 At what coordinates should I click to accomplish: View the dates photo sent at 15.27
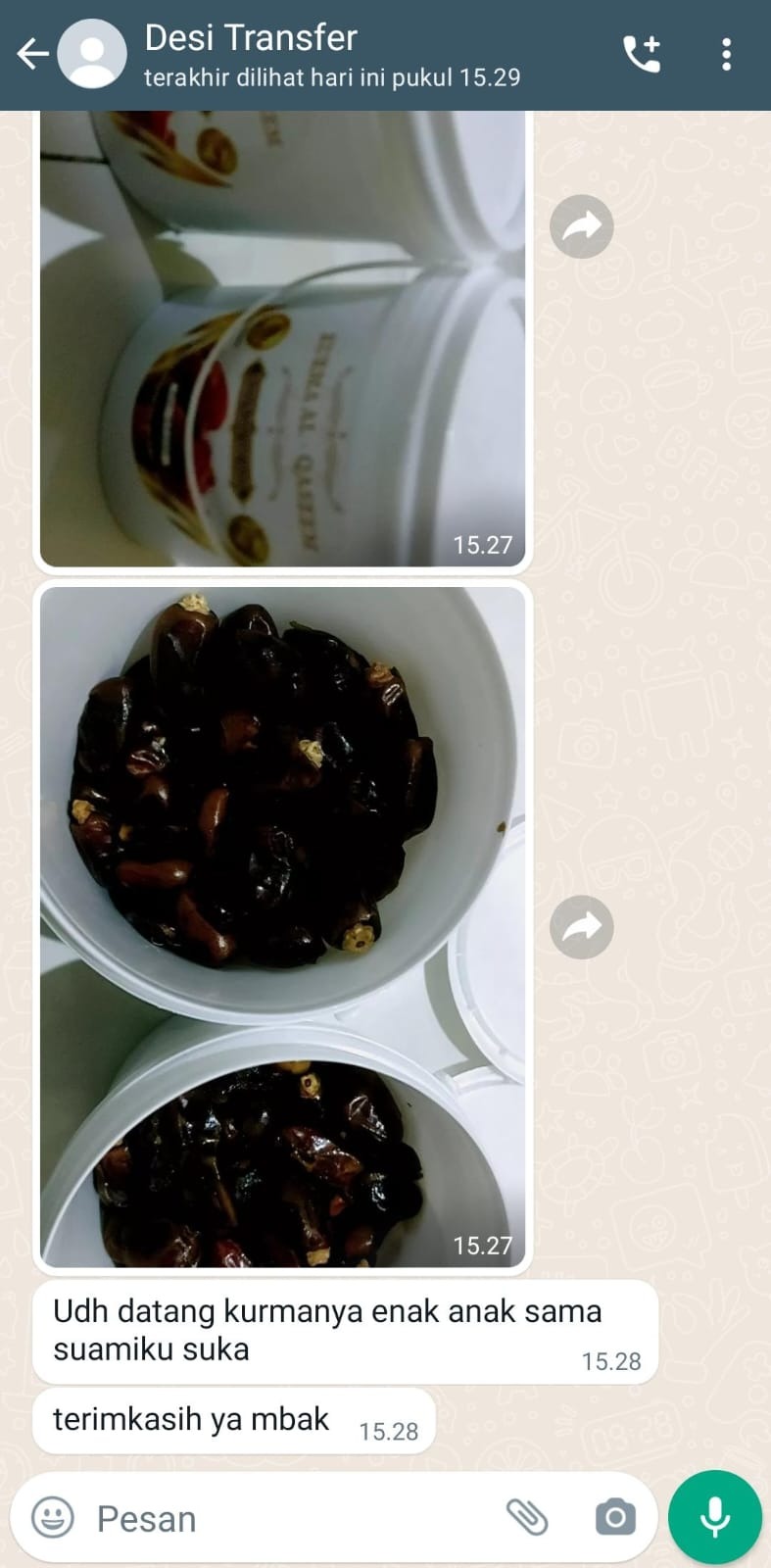pos(282,926)
